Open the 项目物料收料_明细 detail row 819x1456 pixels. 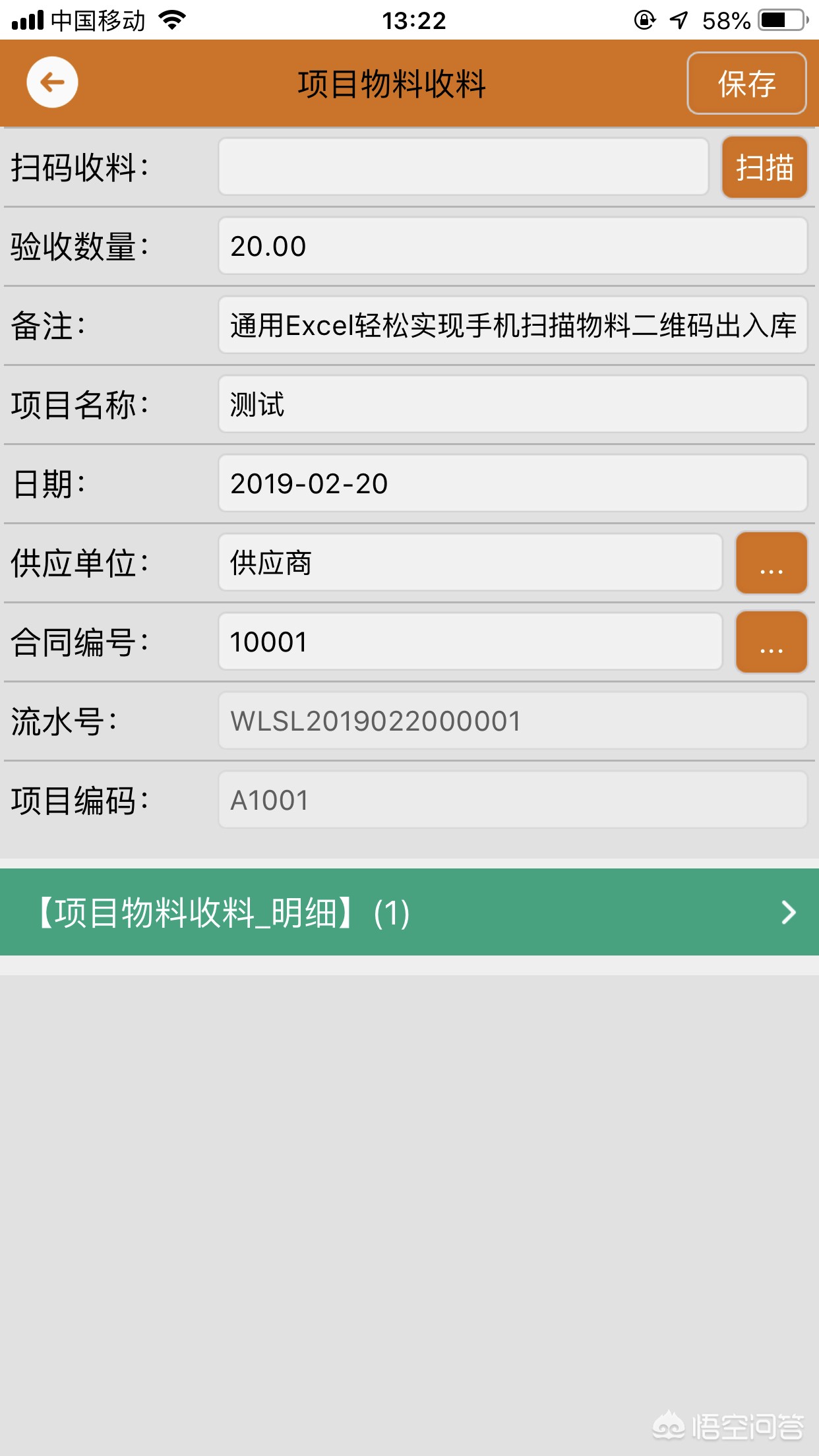tap(409, 912)
